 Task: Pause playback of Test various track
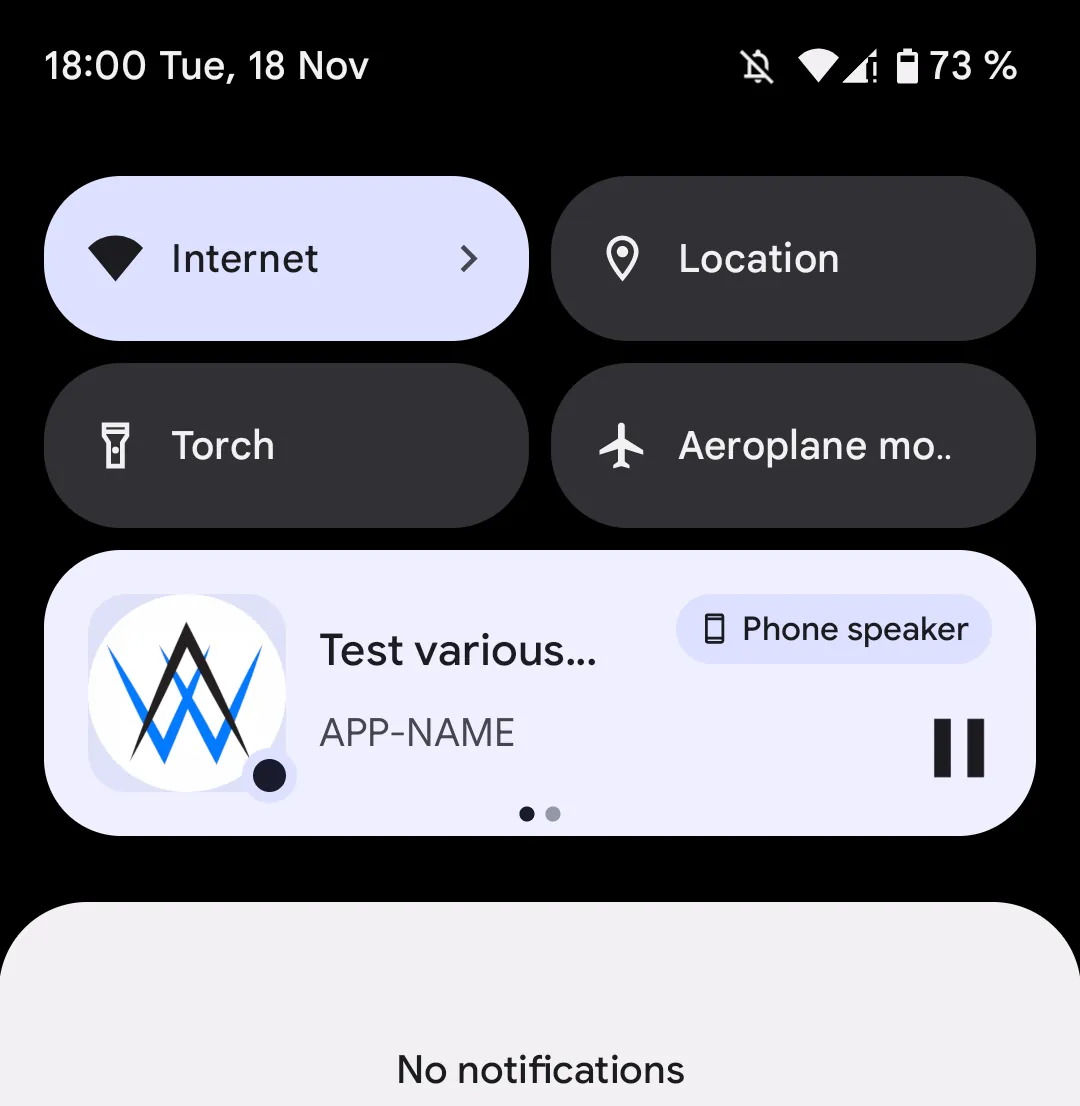tap(959, 748)
